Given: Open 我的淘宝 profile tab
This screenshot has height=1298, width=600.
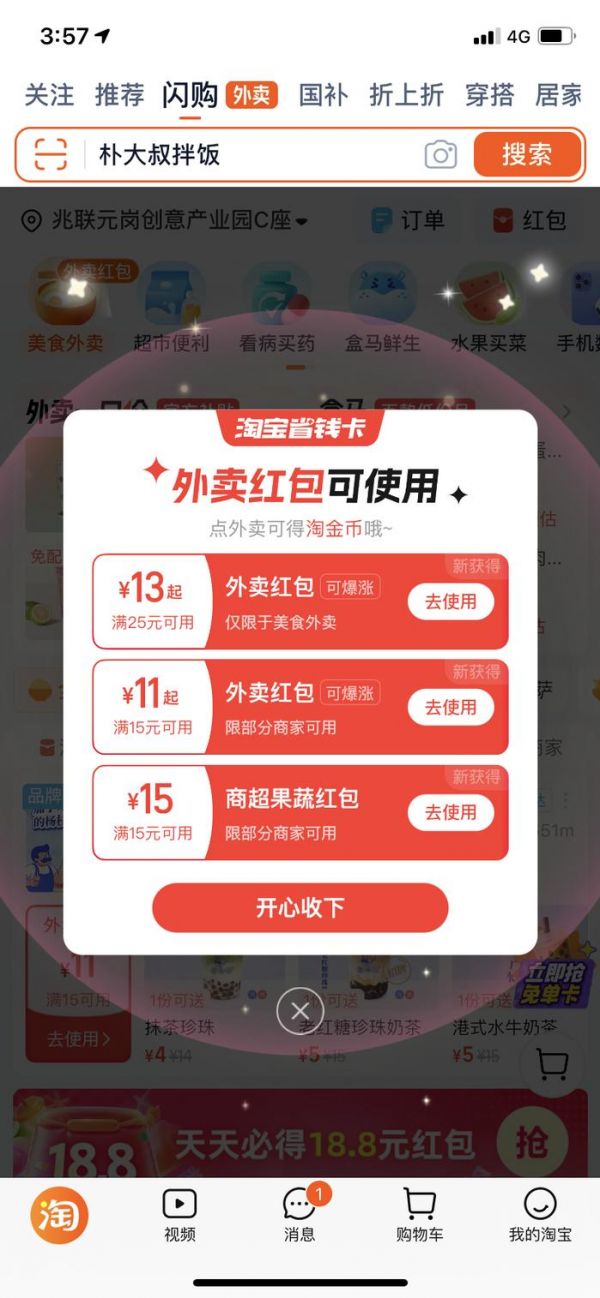Looking at the screenshot, I should tap(540, 1215).
